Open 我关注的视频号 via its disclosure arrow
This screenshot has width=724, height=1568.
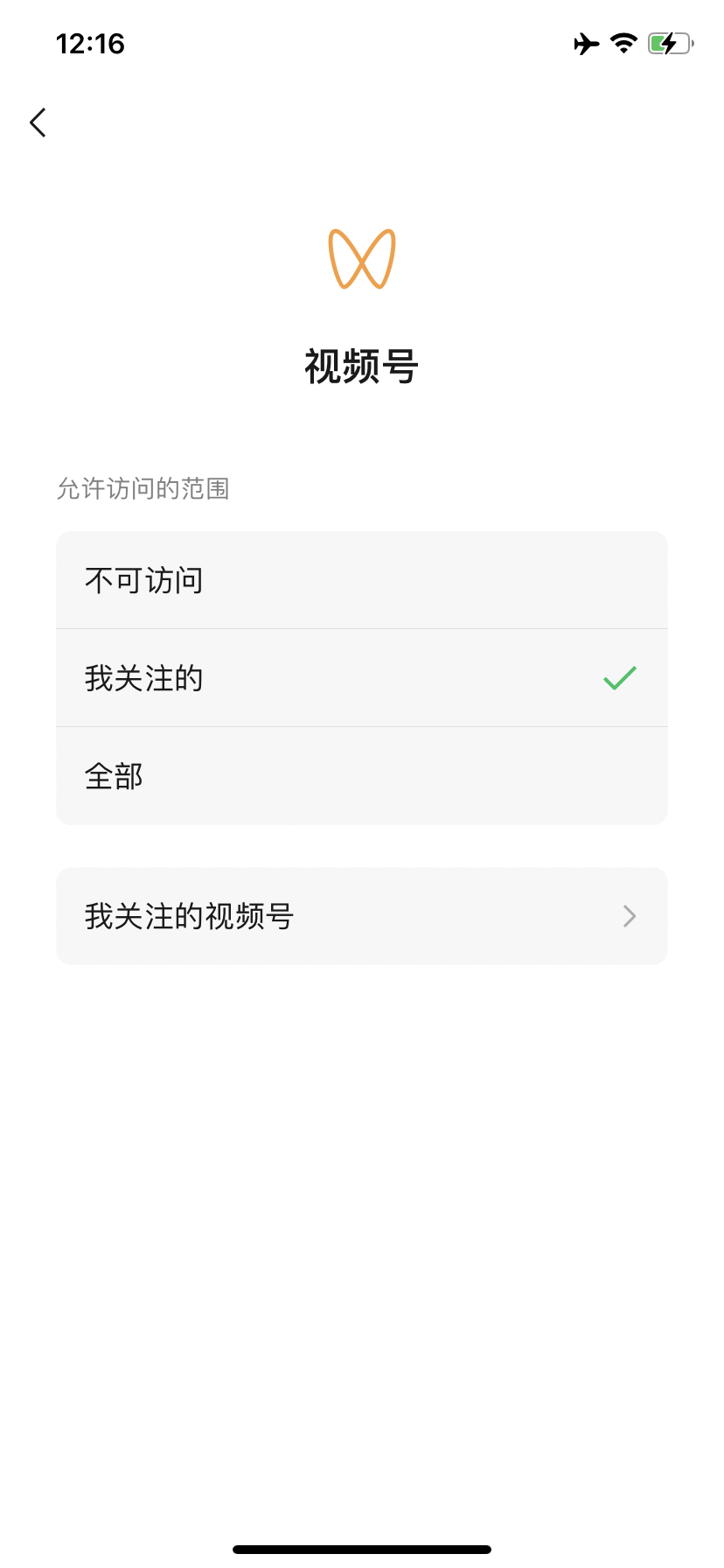(629, 916)
